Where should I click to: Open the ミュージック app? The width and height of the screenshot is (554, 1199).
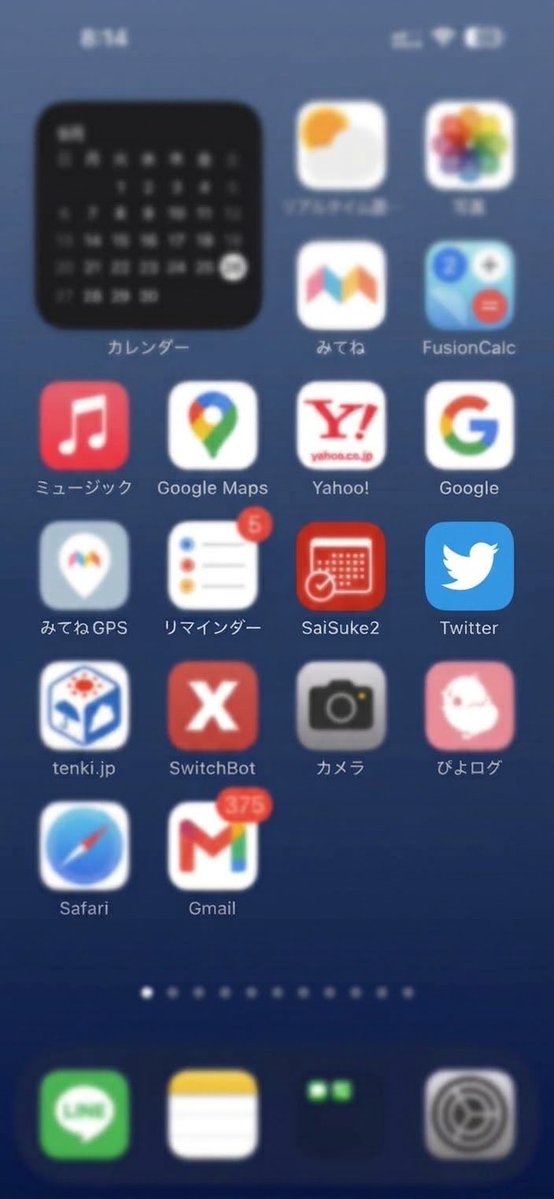(x=84, y=426)
